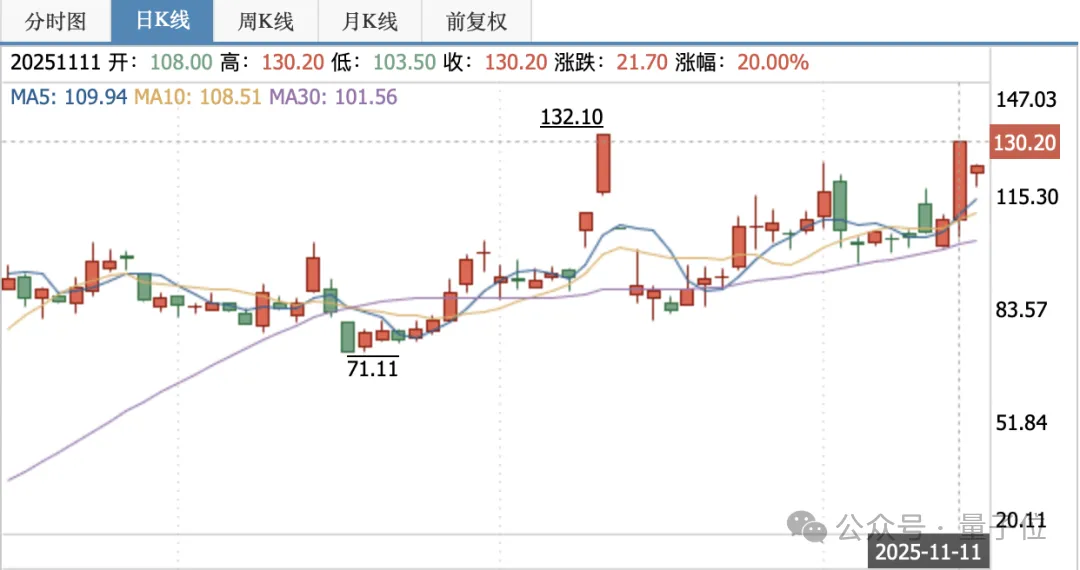Select the 日K线 tab
Viewport: 1080px width, 570px height.
tap(163, 20)
